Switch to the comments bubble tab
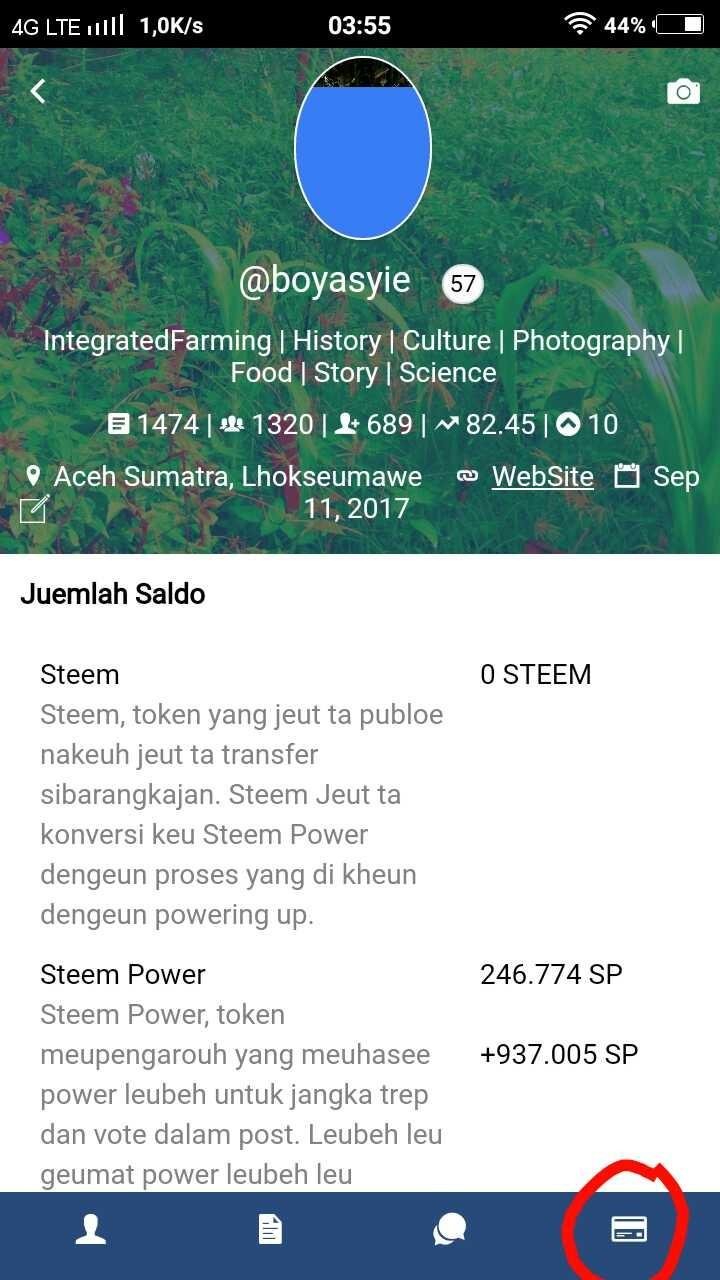The image size is (720, 1280). click(450, 1229)
